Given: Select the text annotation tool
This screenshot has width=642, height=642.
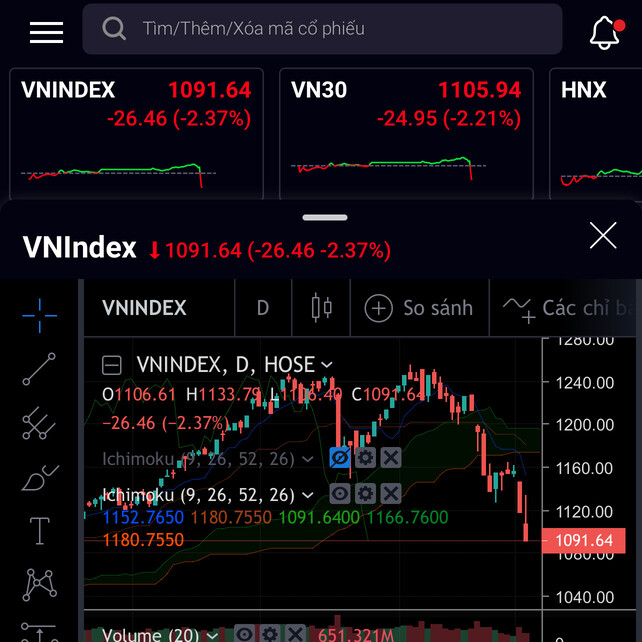Looking at the screenshot, I should pyautogui.click(x=40, y=531).
